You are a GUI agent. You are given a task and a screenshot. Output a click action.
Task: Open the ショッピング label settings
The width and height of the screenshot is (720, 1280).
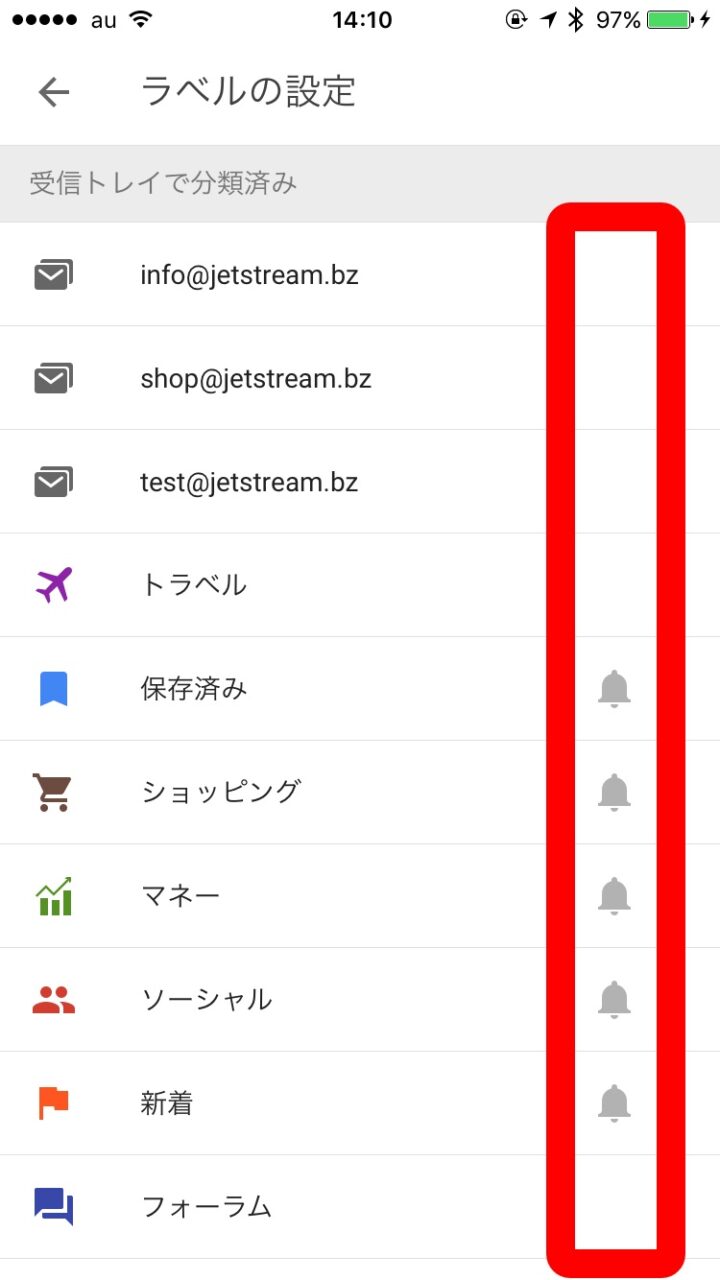pos(220,792)
